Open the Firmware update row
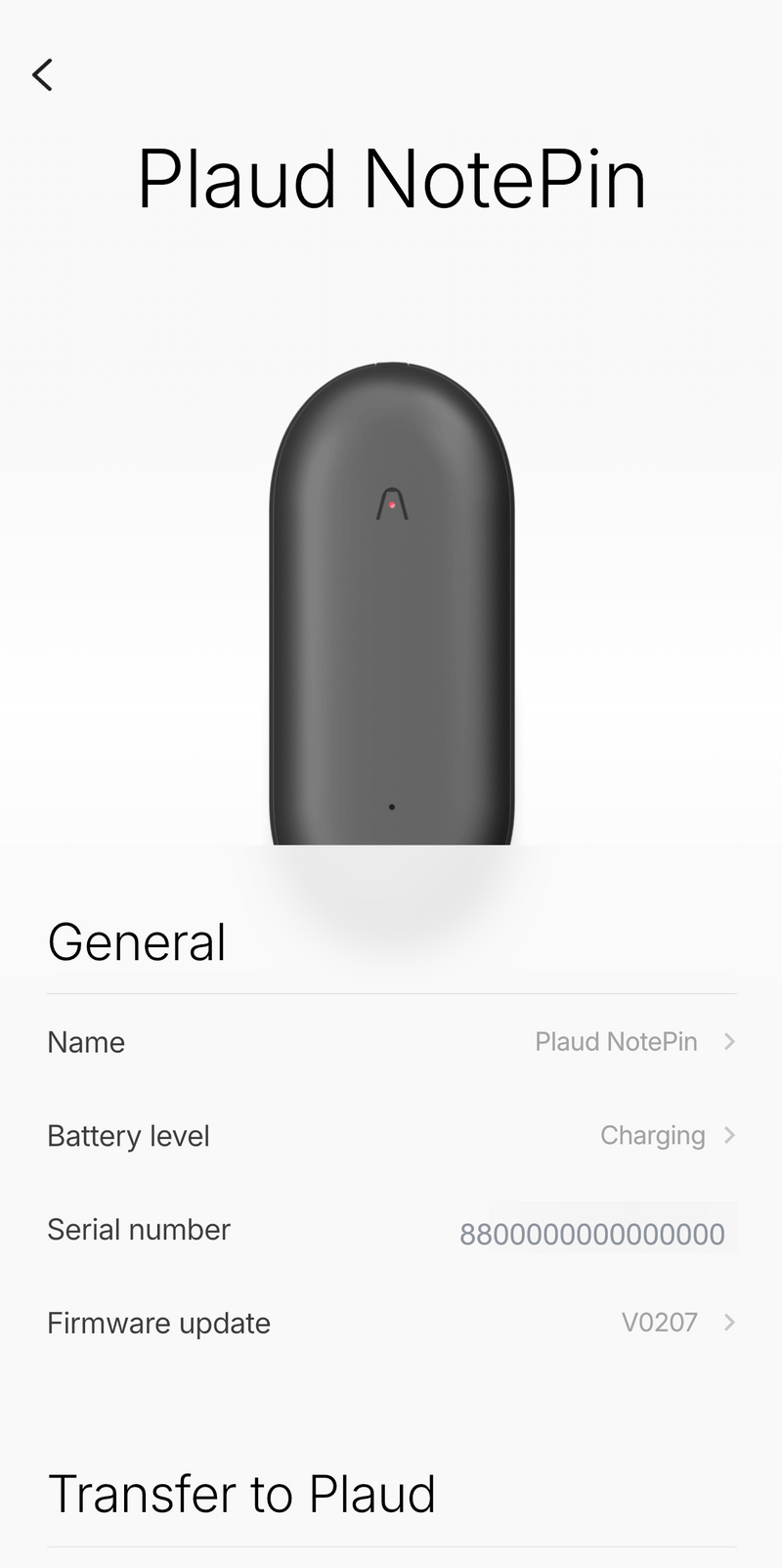This screenshot has width=782, height=1568. [x=391, y=1324]
